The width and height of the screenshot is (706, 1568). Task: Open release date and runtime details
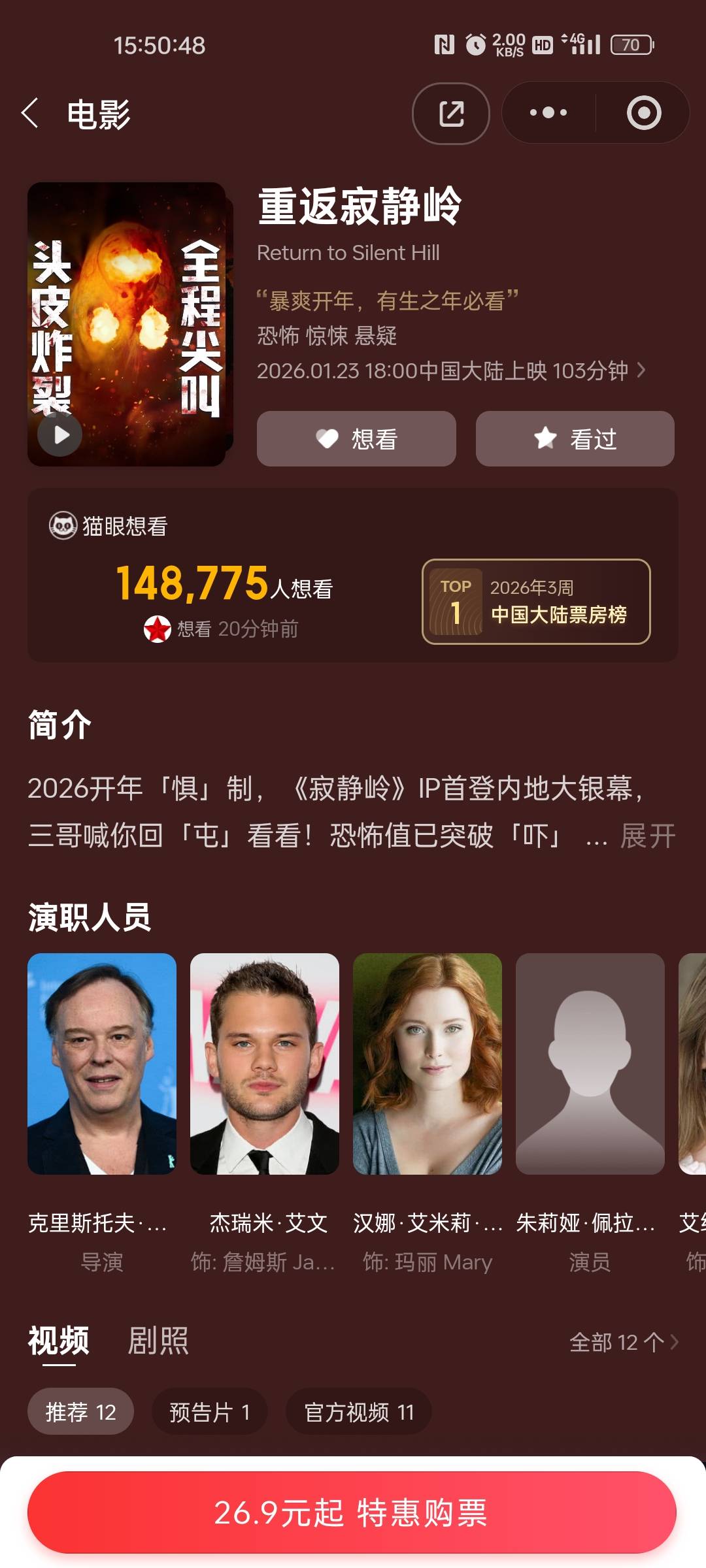tap(451, 371)
